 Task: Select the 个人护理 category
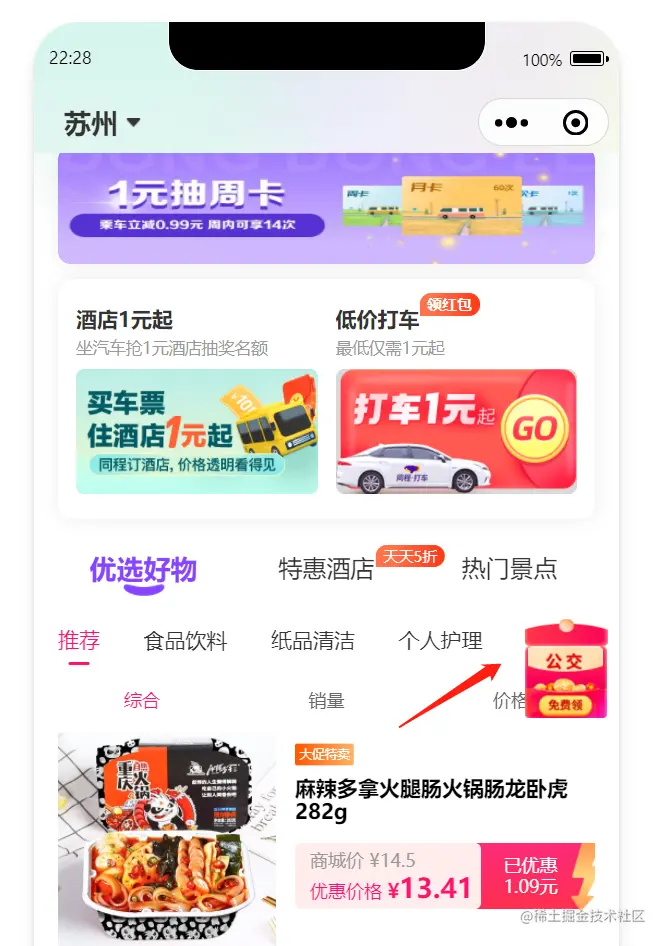440,641
